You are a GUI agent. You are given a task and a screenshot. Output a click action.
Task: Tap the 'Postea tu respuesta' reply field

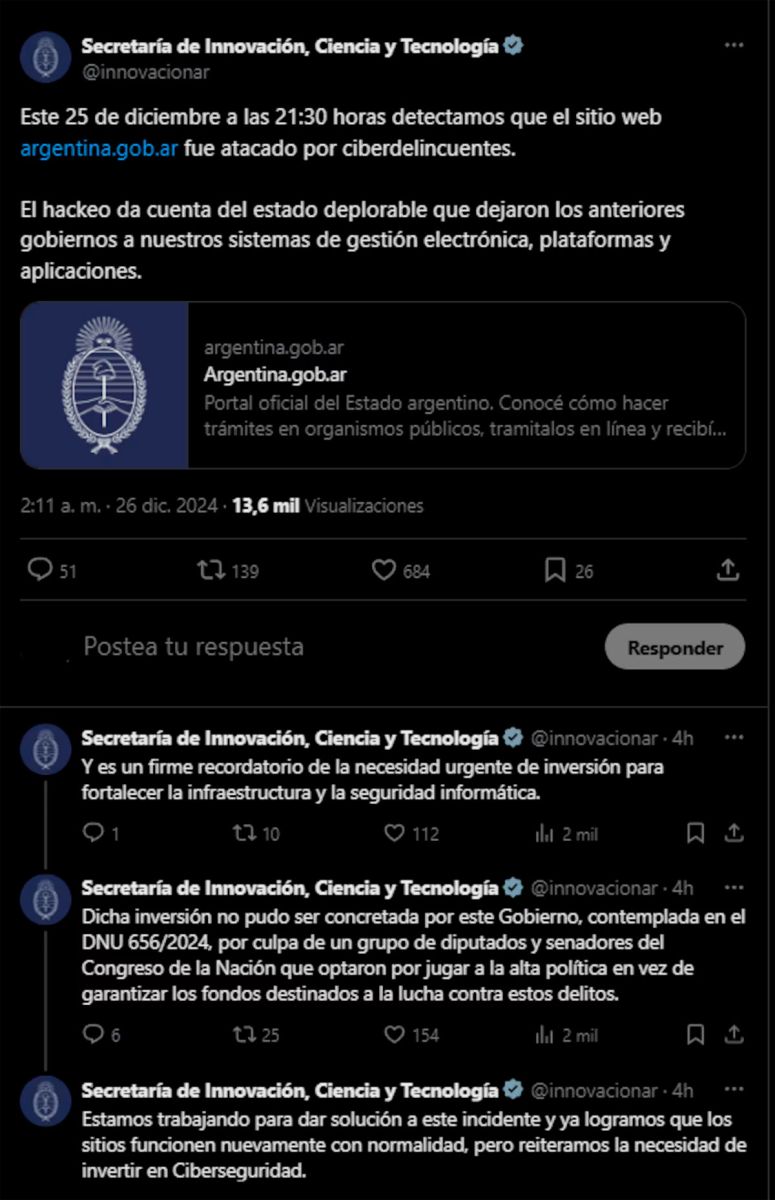(300, 647)
